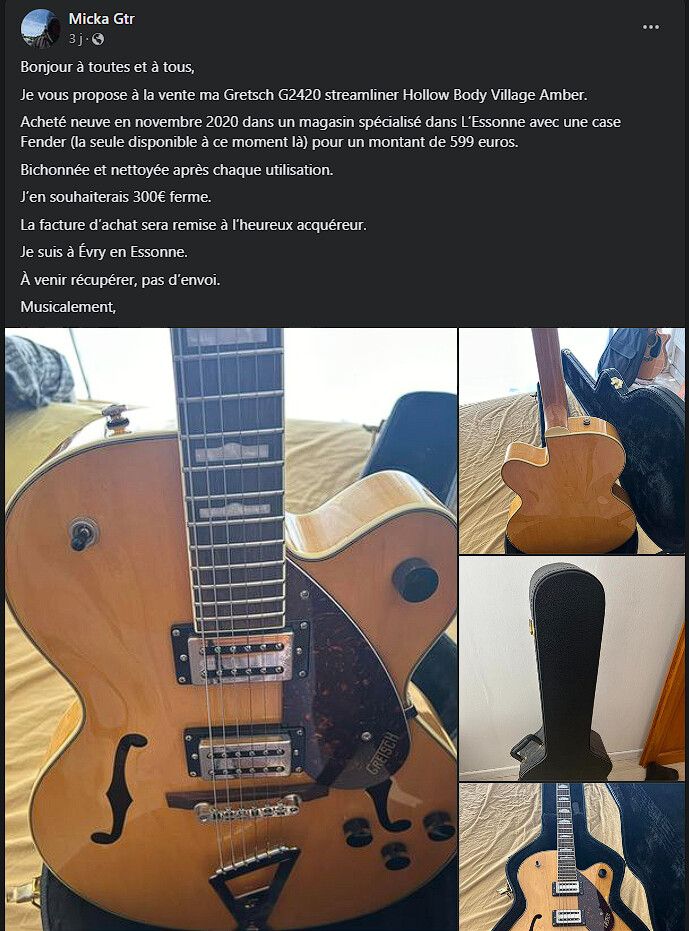Viewport: 689px width, 931px height.
Task: Open the post's 3 j timestamp
Action: pyautogui.click(x=76, y=39)
